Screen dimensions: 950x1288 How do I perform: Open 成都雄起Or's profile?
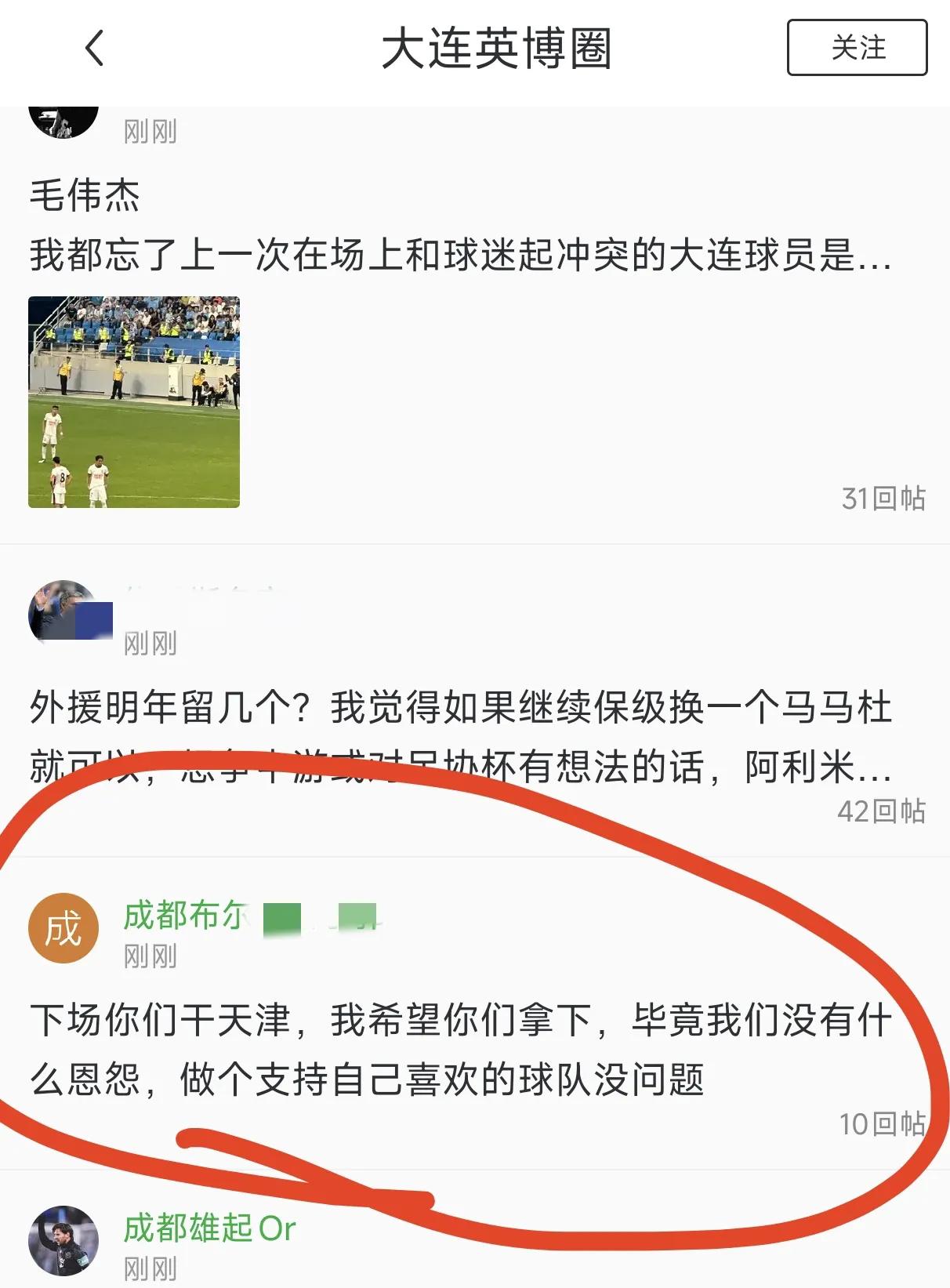[x=209, y=1228]
